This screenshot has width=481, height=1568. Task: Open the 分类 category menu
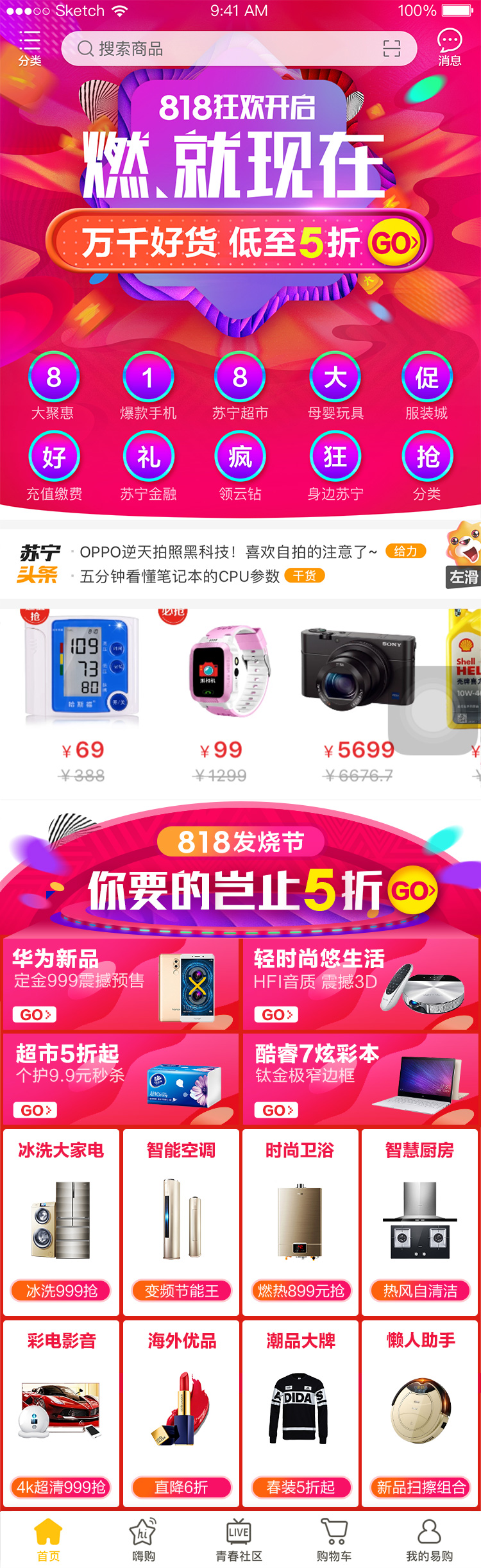(30, 48)
